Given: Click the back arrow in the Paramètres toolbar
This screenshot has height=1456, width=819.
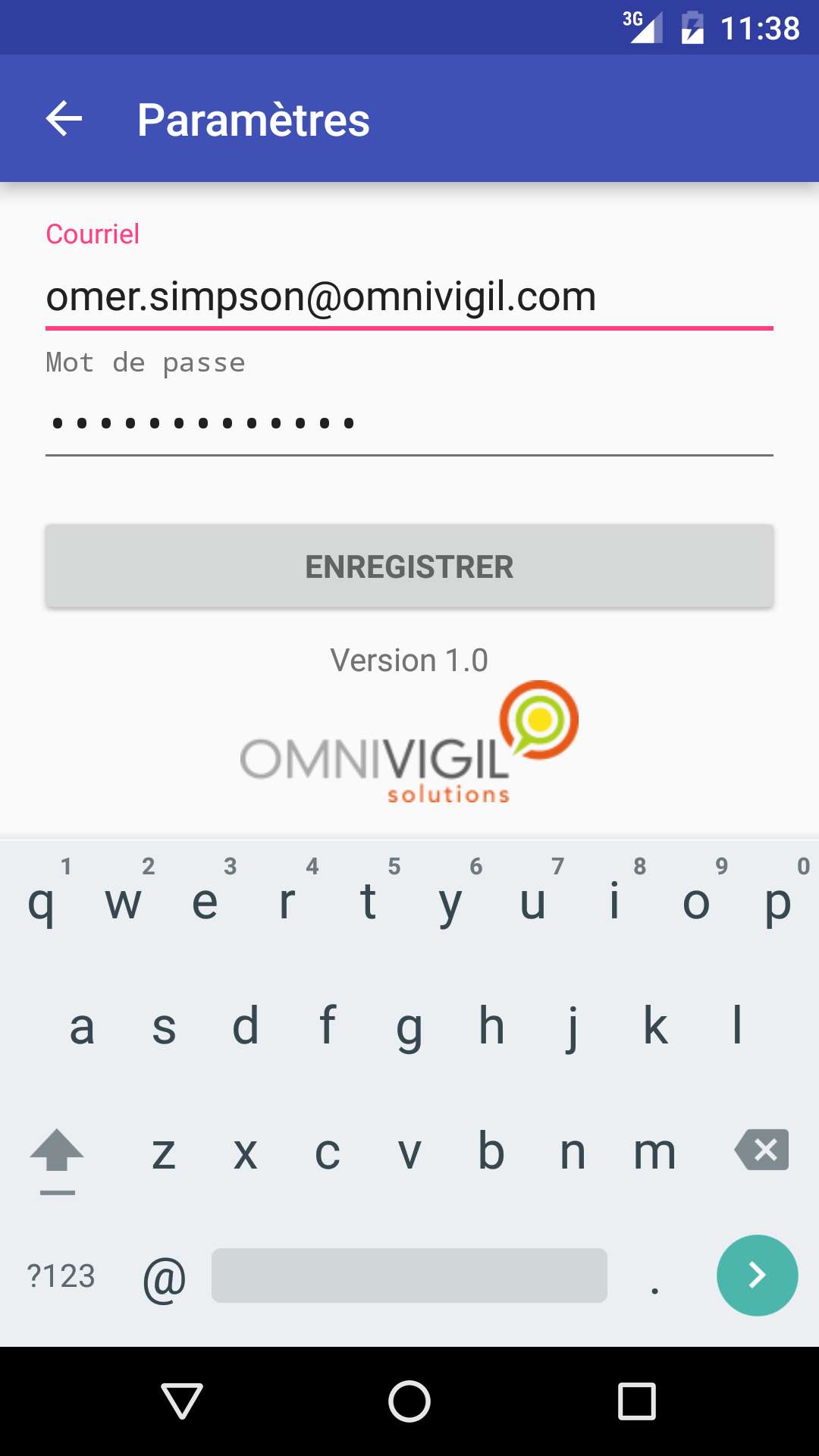Looking at the screenshot, I should click(x=63, y=118).
